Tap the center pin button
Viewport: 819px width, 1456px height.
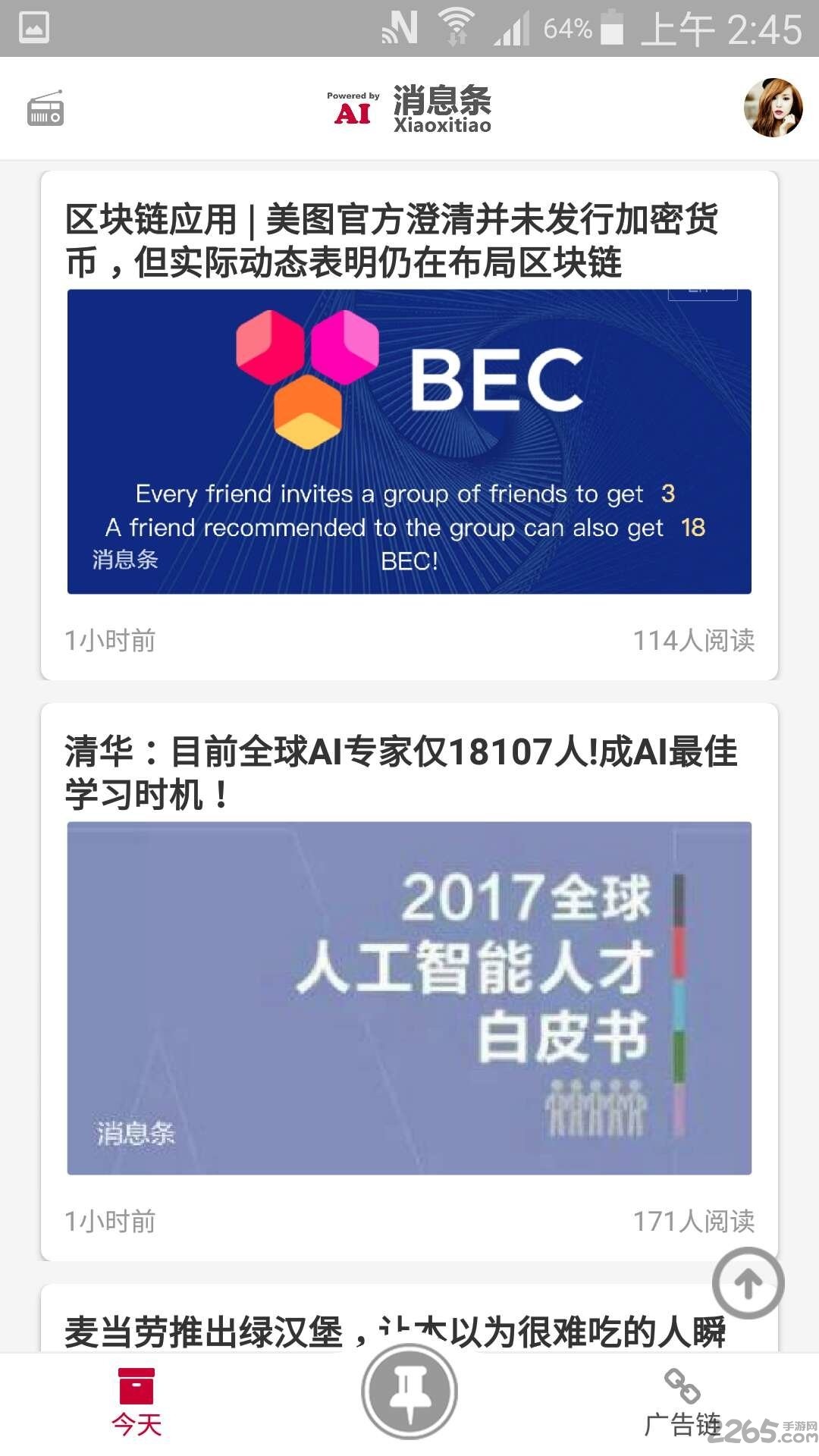click(409, 1392)
